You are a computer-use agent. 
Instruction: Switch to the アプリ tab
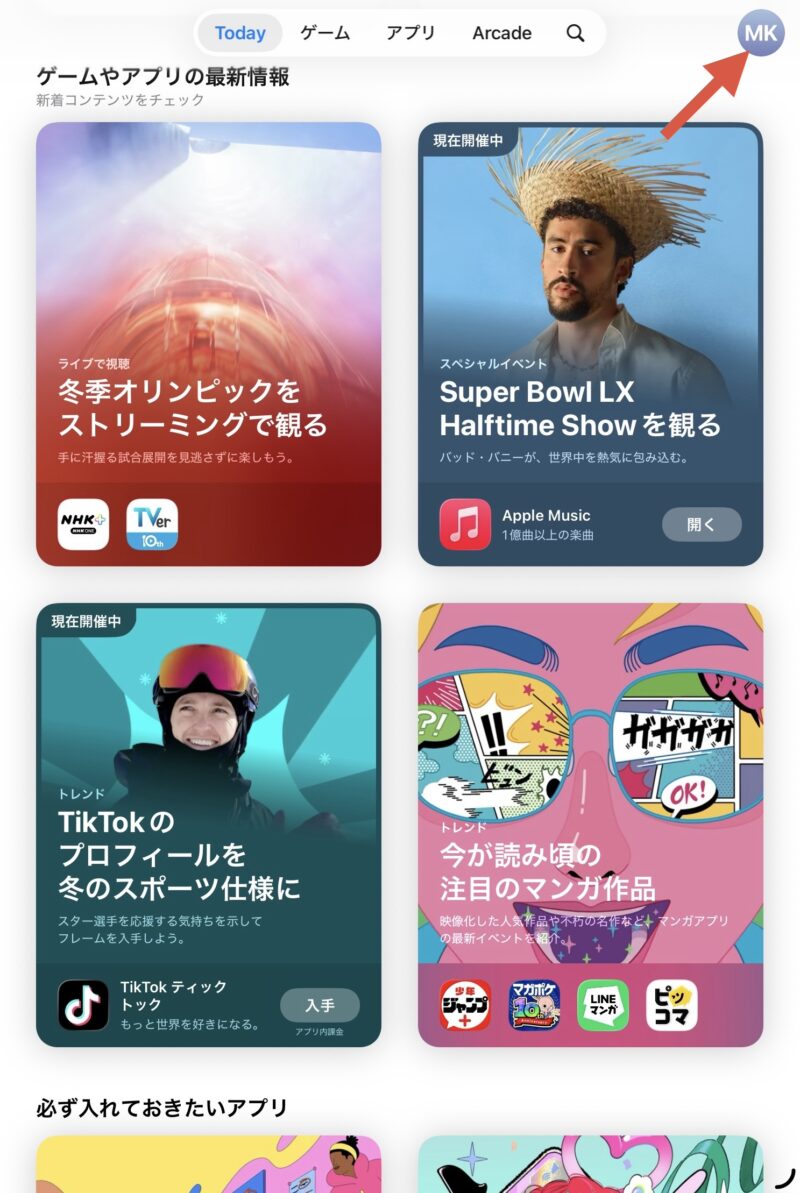pyautogui.click(x=411, y=33)
